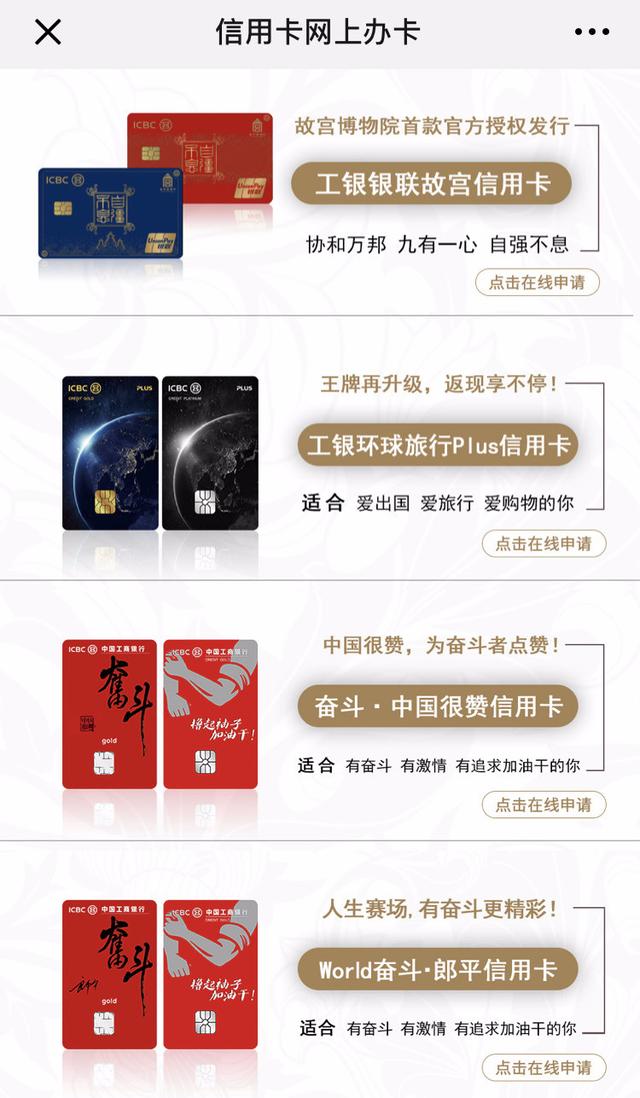Apply online for 奋斗·中国很赞信用卡
Viewport: 640px width, 1098px height.
[x=543, y=805]
